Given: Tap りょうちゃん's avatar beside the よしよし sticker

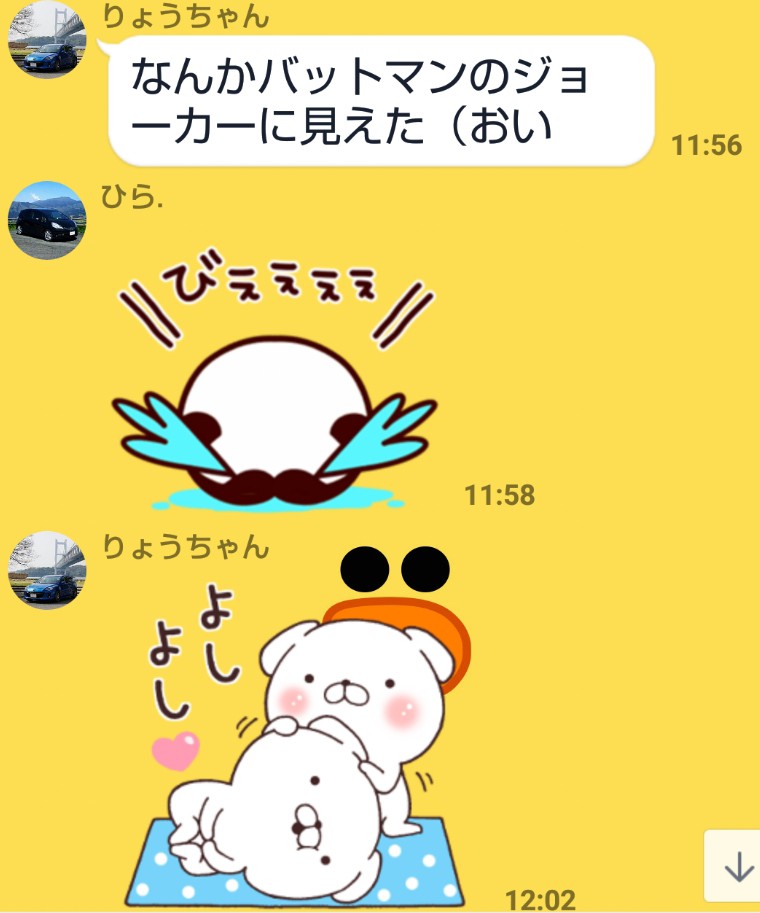Looking at the screenshot, I should (47, 570).
